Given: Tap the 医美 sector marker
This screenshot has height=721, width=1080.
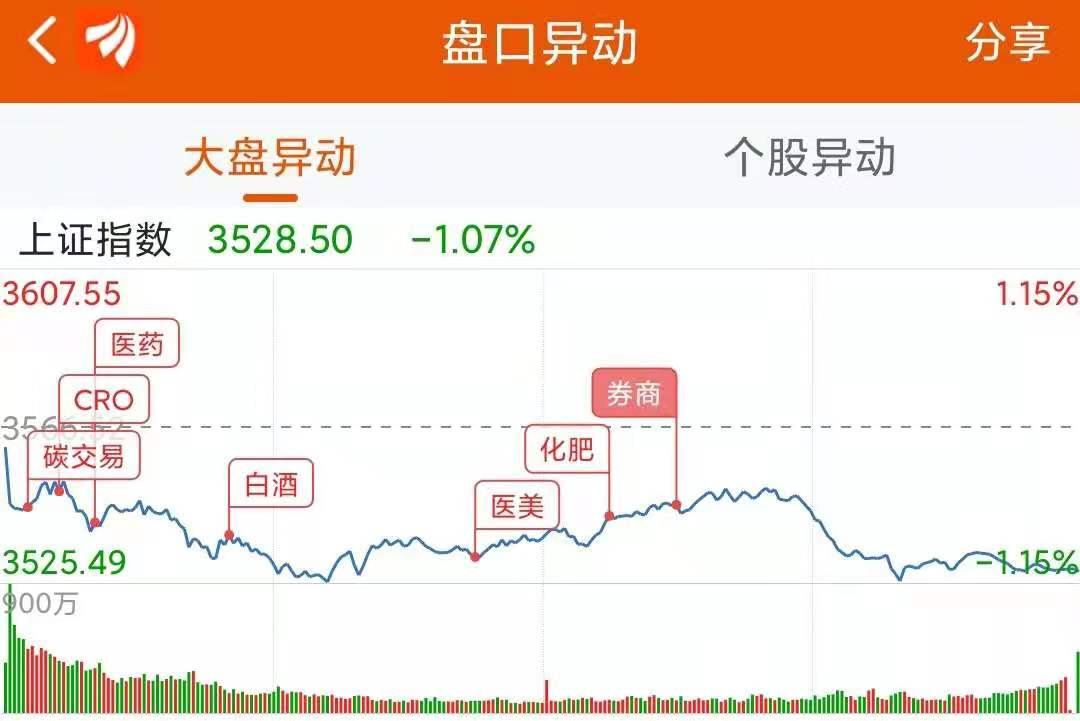Looking at the screenshot, I should [517, 507].
